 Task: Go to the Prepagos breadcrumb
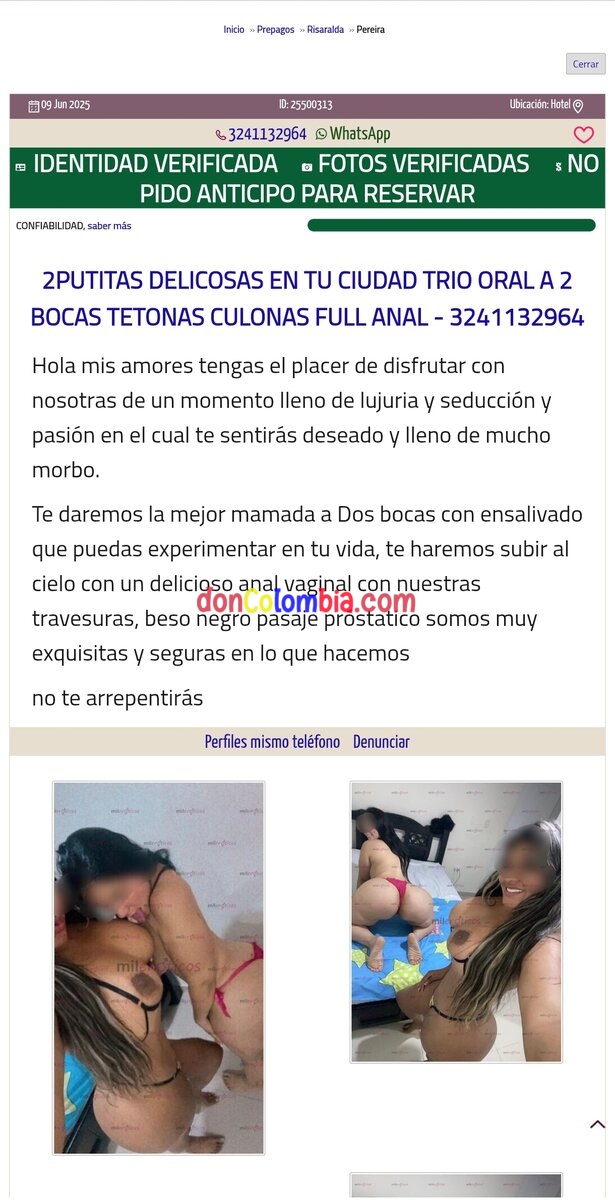275,30
